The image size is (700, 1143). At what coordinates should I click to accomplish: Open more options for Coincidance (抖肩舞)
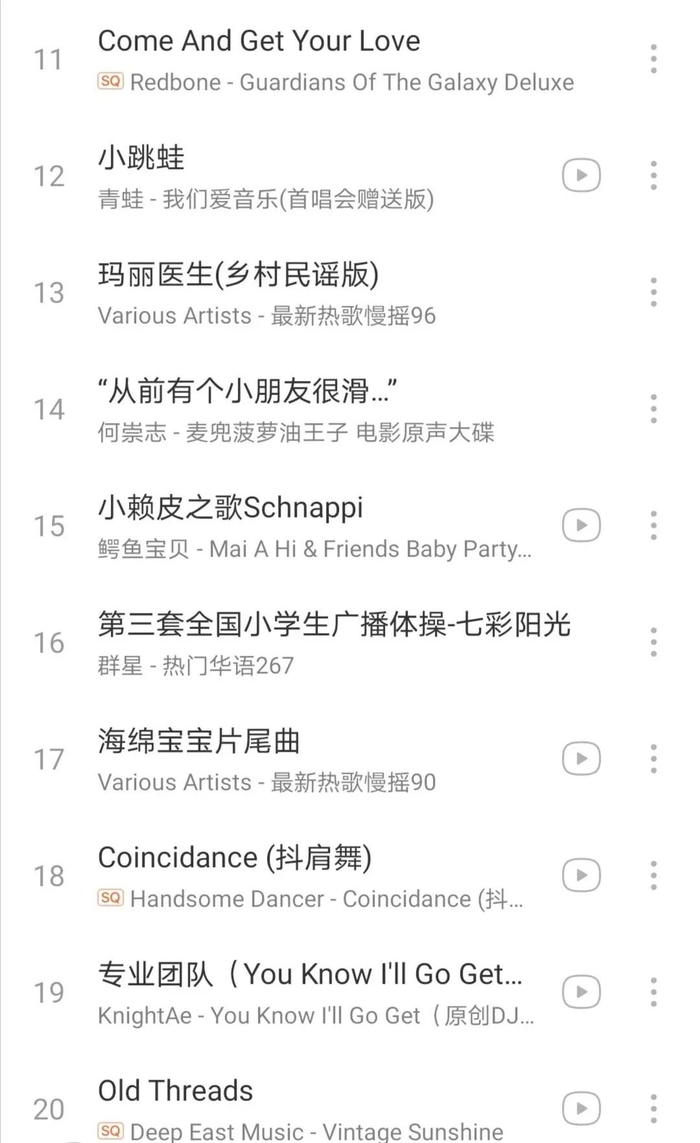tap(653, 876)
